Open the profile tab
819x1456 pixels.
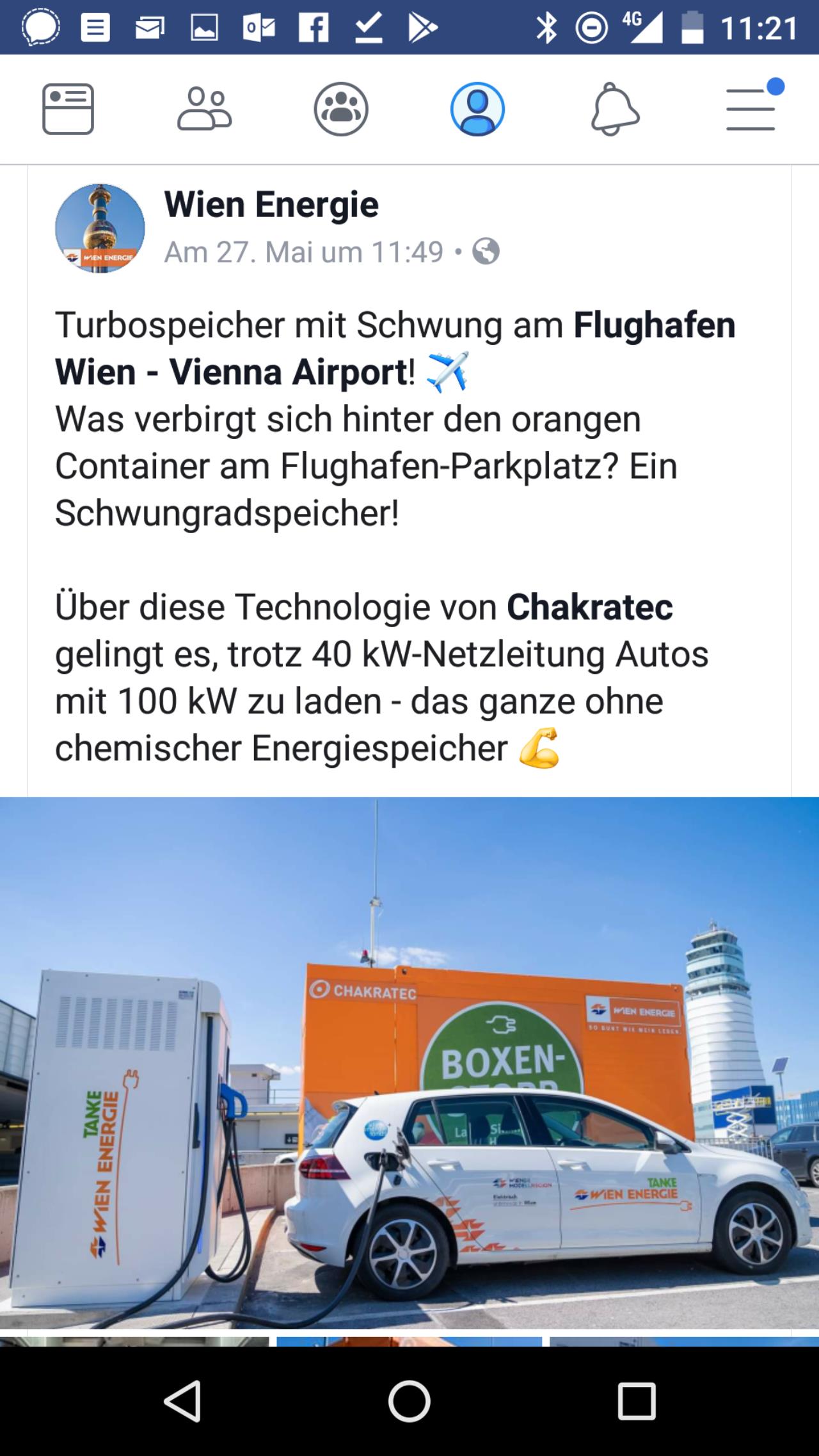tap(477, 109)
